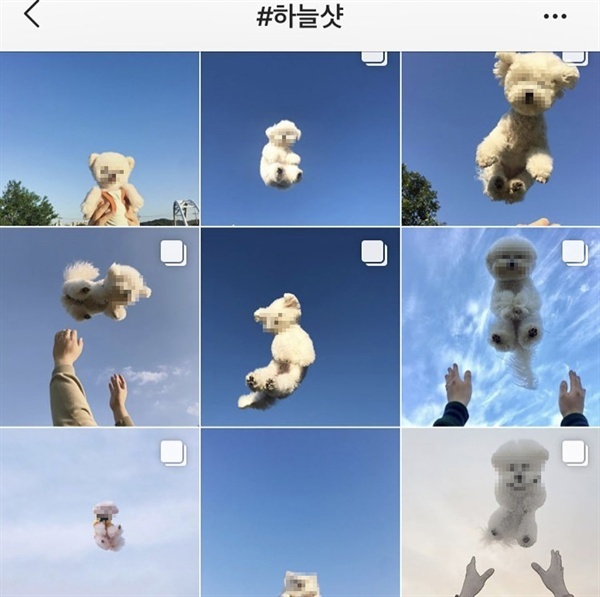Open post of tiny dog in pink outfit
This screenshot has height=597, width=600.
(x=99, y=513)
